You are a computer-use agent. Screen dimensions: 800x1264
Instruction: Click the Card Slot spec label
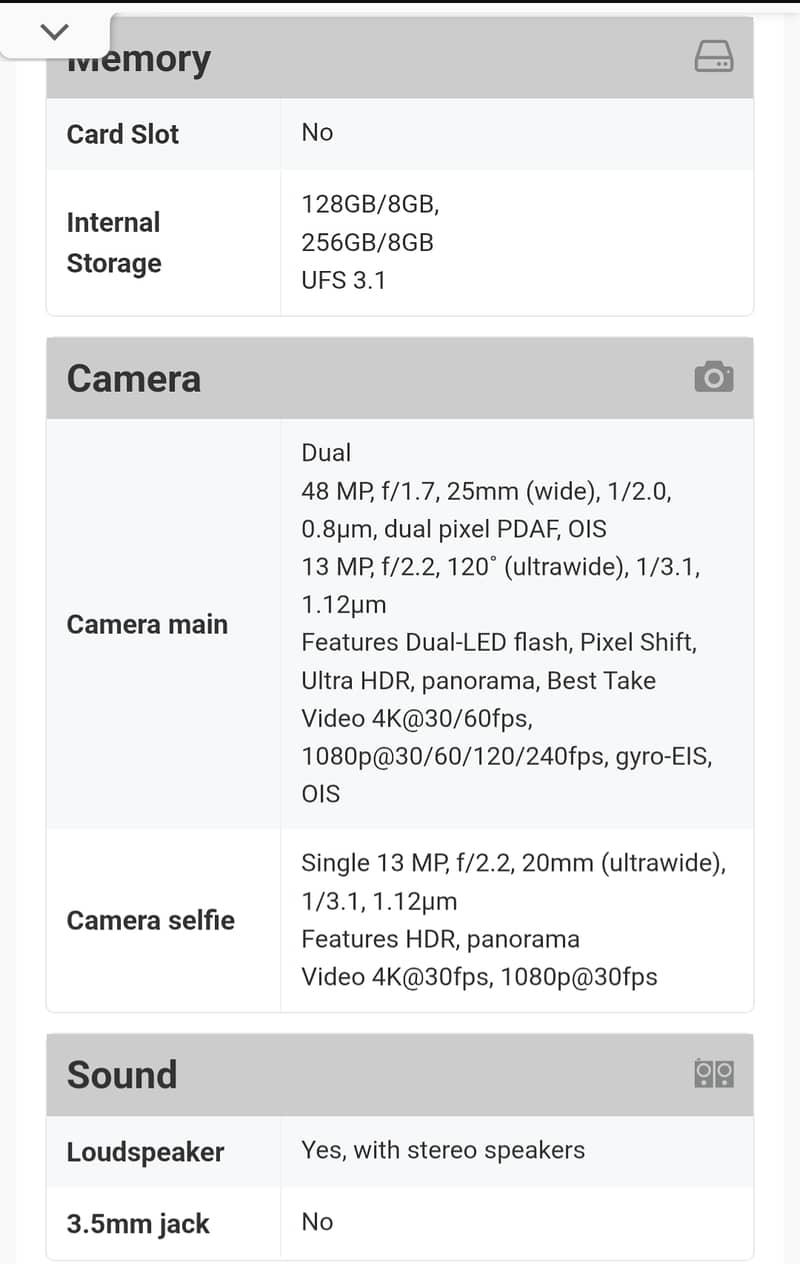(122, 134)
